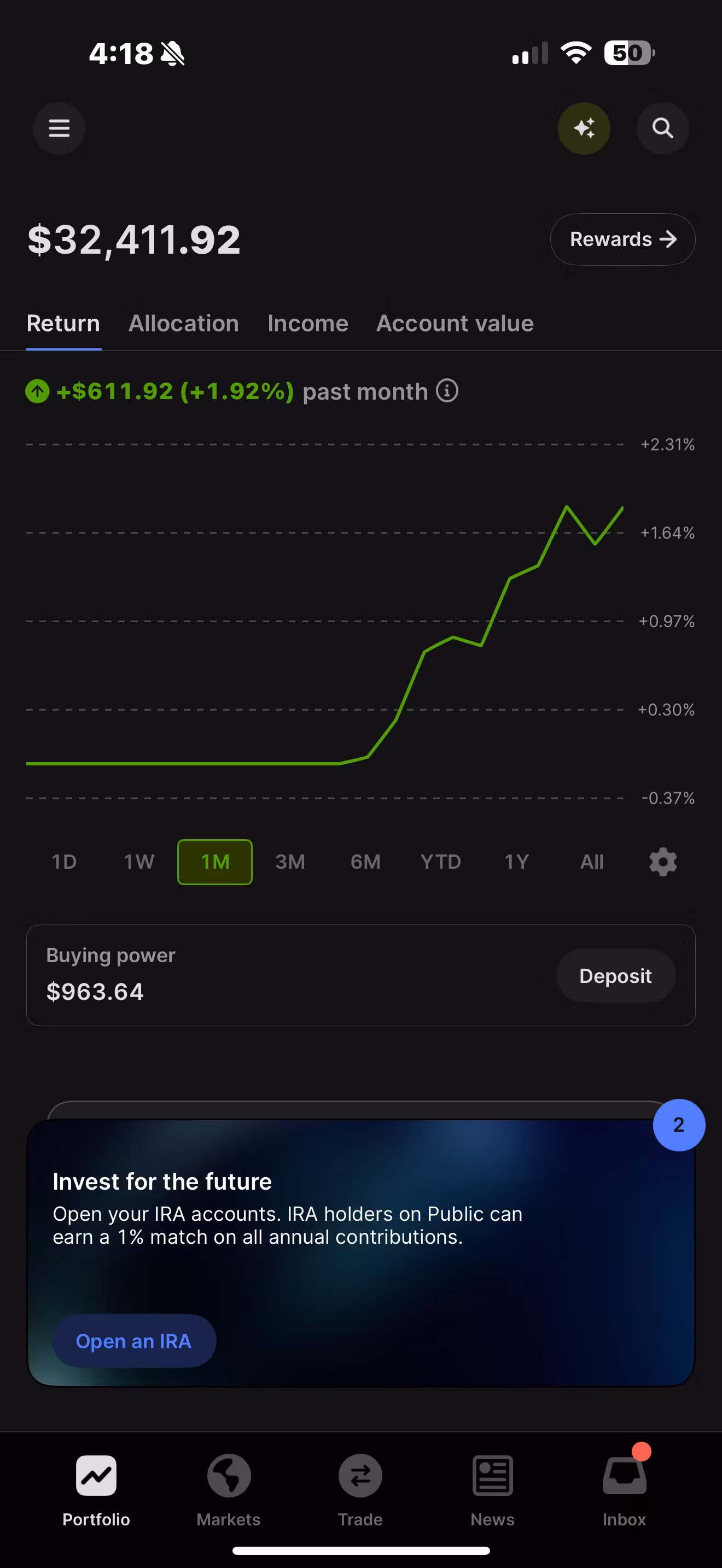Open chart settings gear
Viewport: 722px width, 1568px height.
pyautogui.click(x=662, y=862)
